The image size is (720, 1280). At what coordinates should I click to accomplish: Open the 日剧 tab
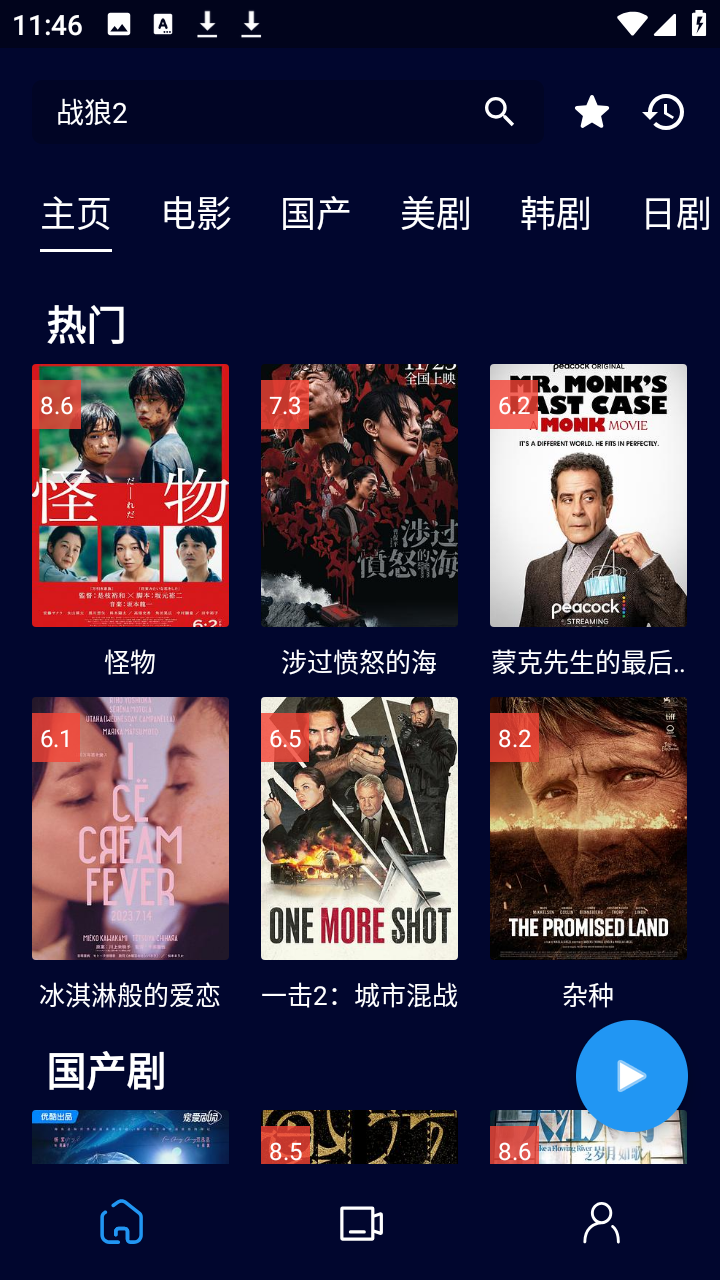coord(676,214)
